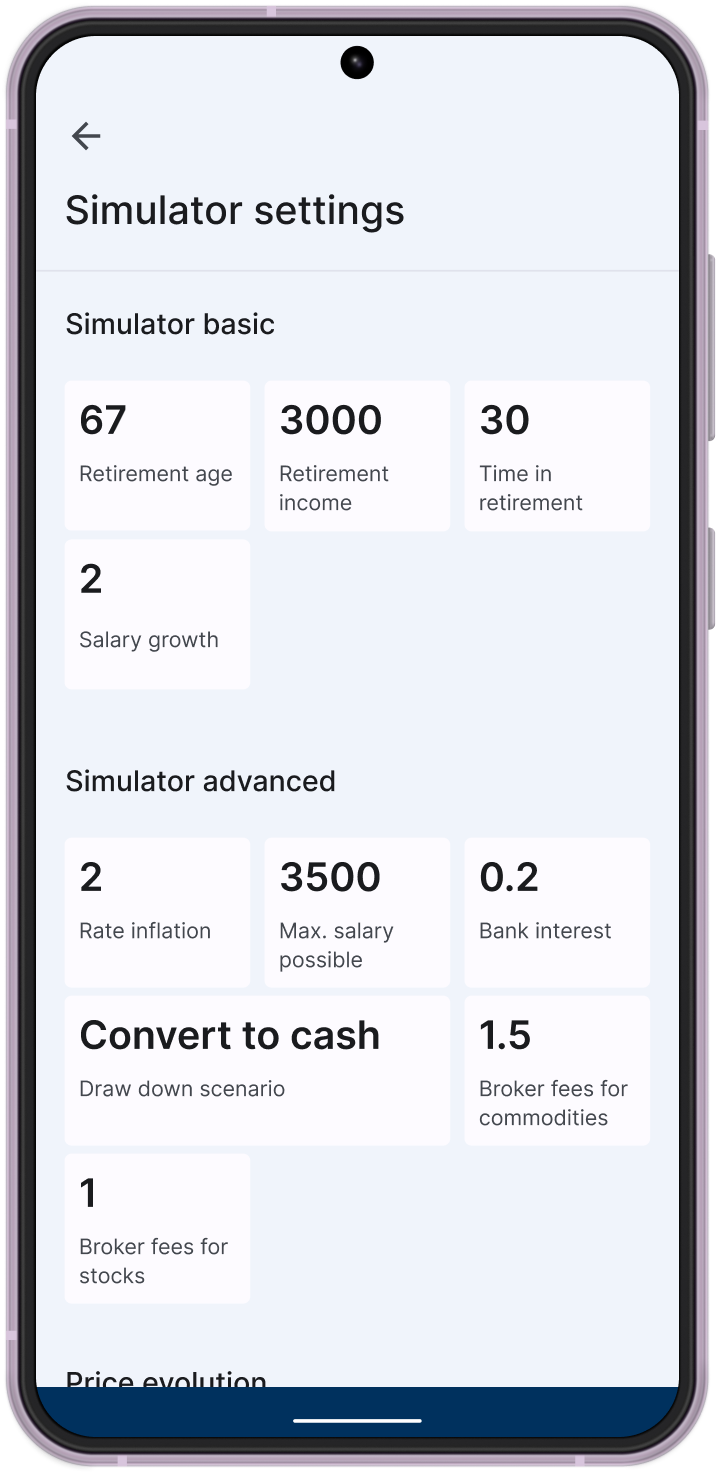This screenshot has height=1474, width=726.
Task: Open the Retirement age card
Action: pyautogui.click(x=157, y=455)
